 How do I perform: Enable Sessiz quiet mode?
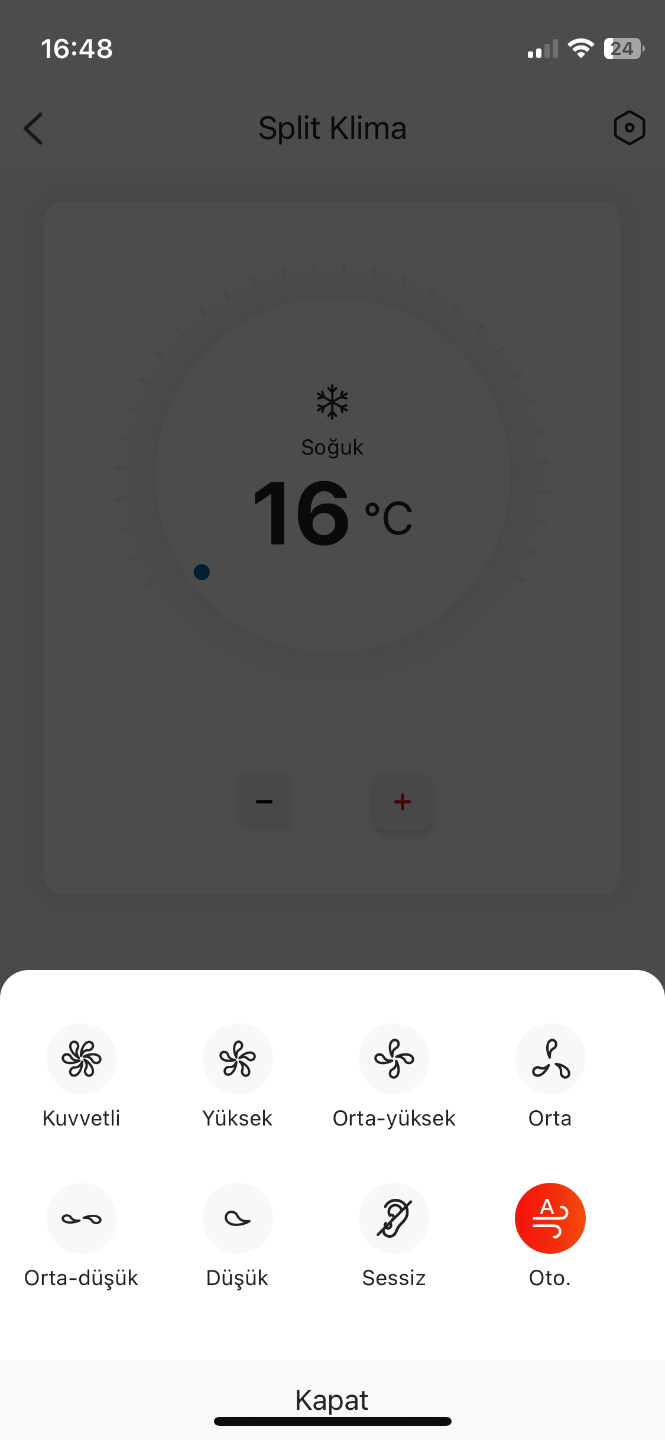click(x=394, y=1219)
